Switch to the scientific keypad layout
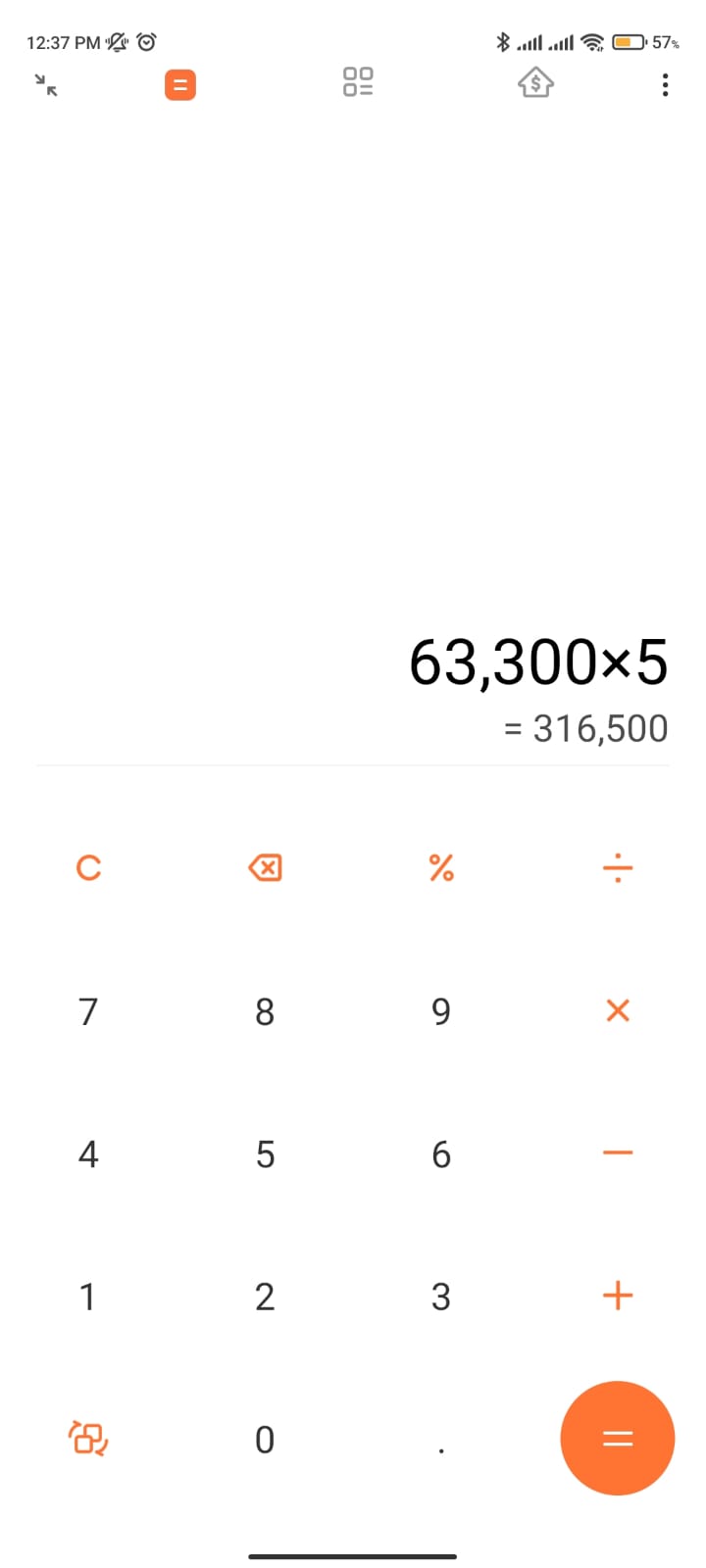 pos(88,1438)
